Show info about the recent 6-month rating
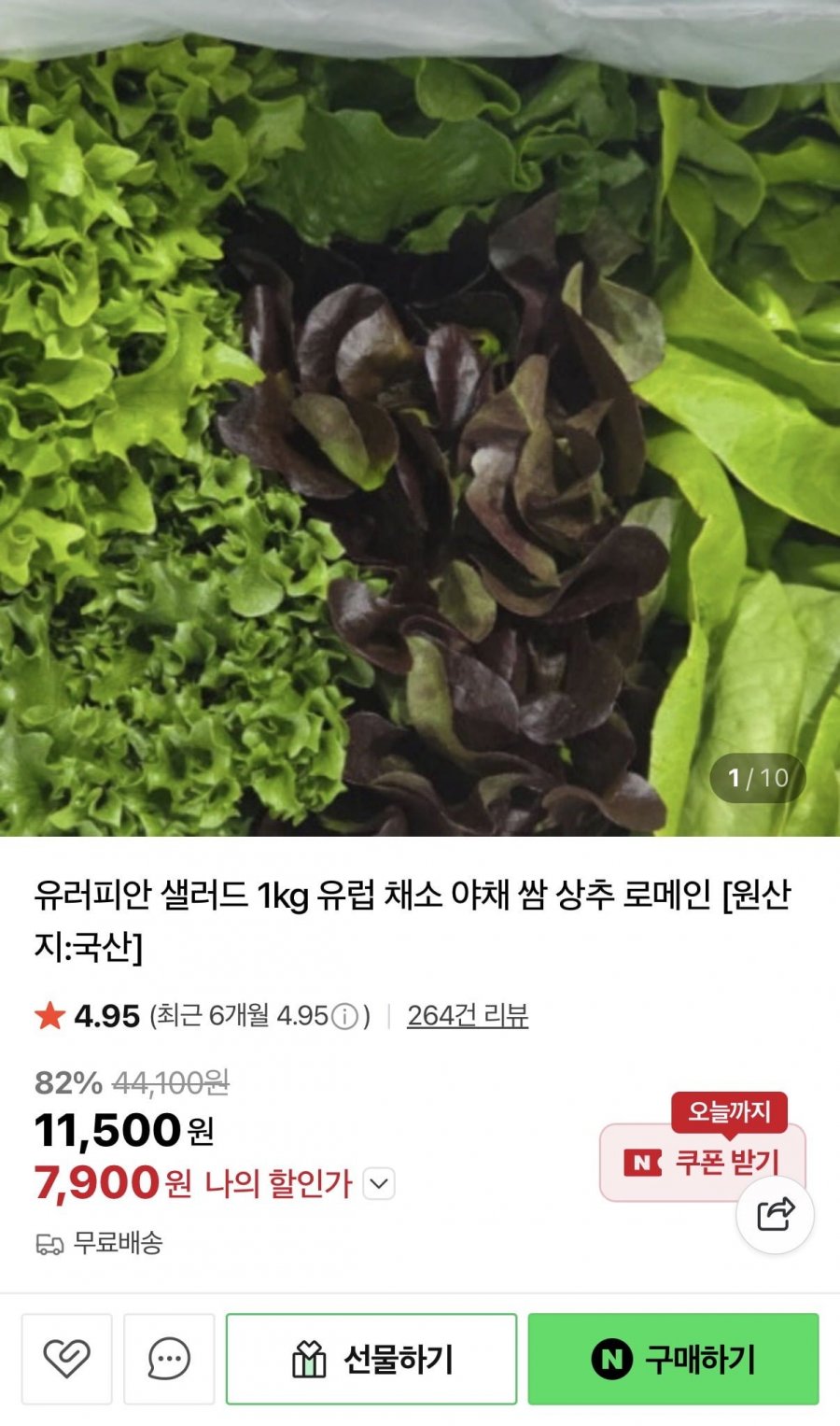 click(x=345, y=1016)
